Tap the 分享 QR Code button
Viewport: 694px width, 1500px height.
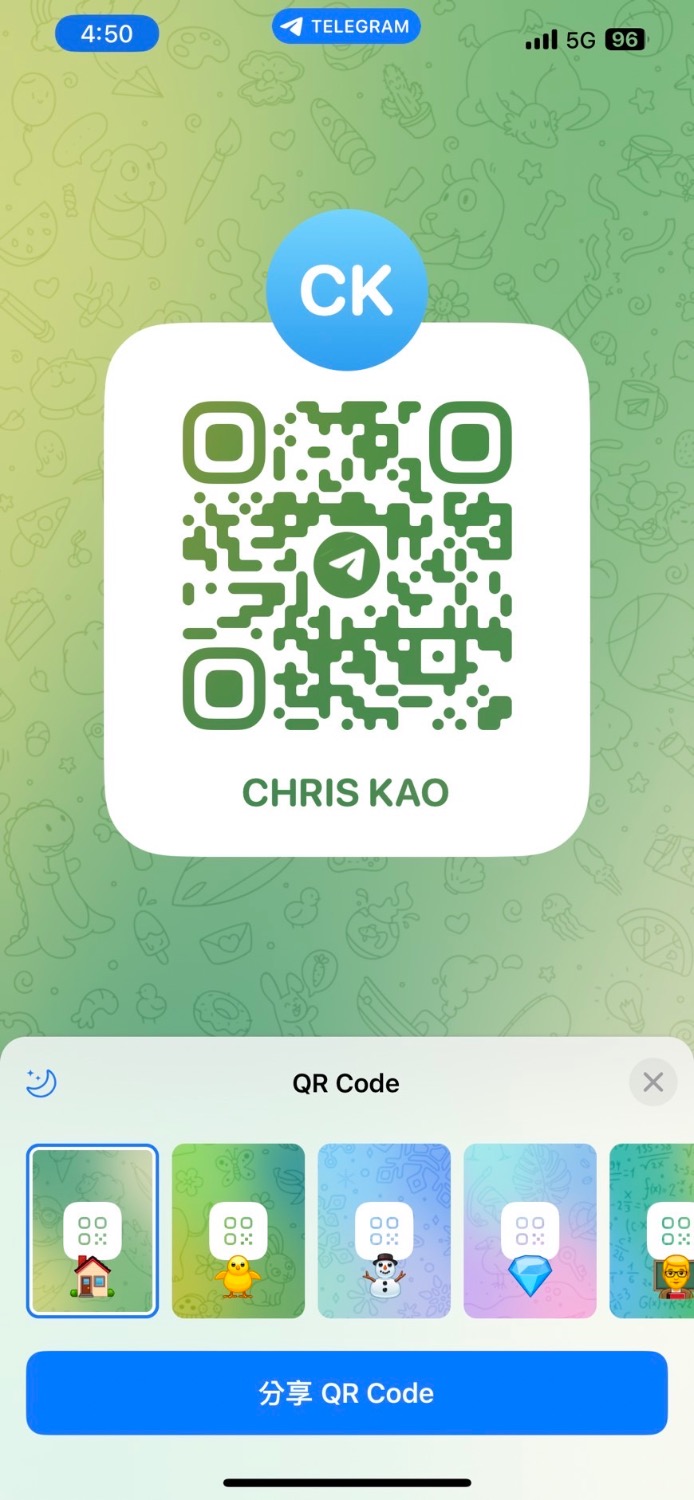(346, 1393)
